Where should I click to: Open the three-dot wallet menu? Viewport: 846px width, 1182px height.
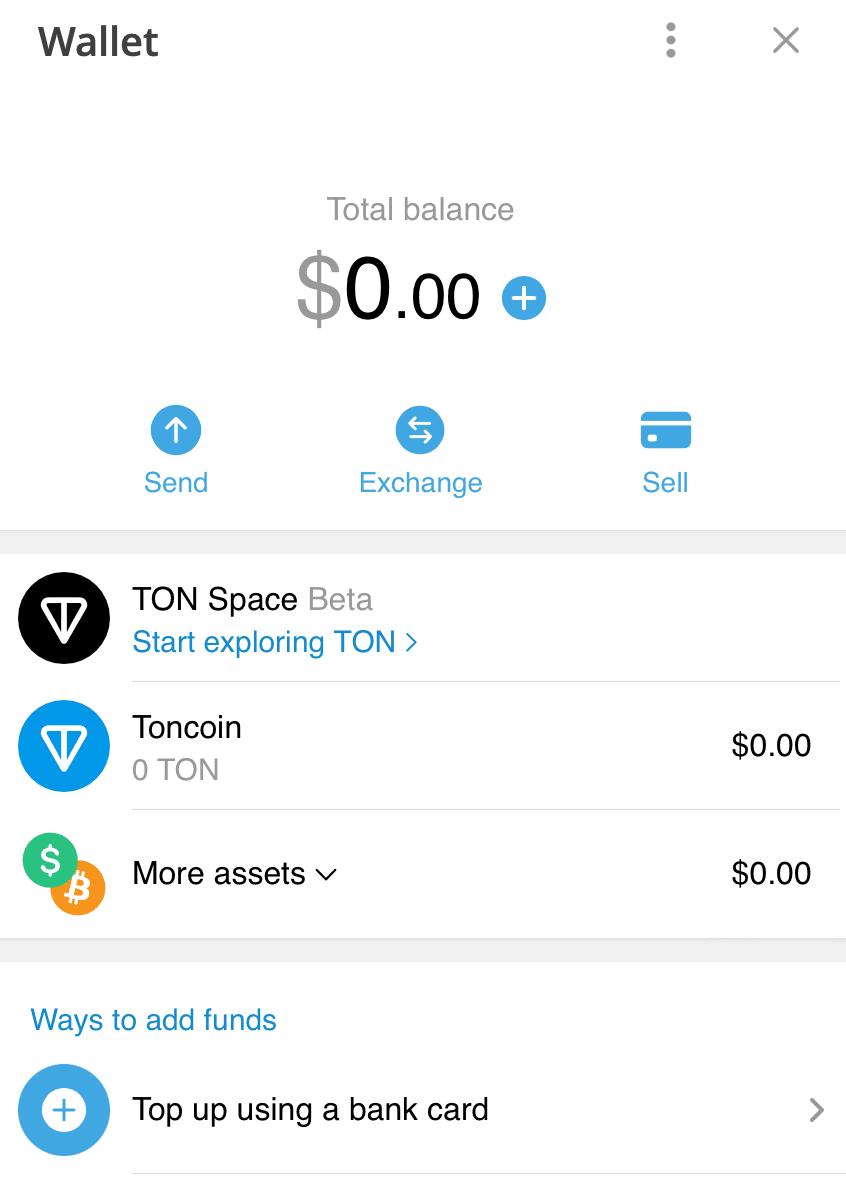pyautogui.click(x=671, y=40)
